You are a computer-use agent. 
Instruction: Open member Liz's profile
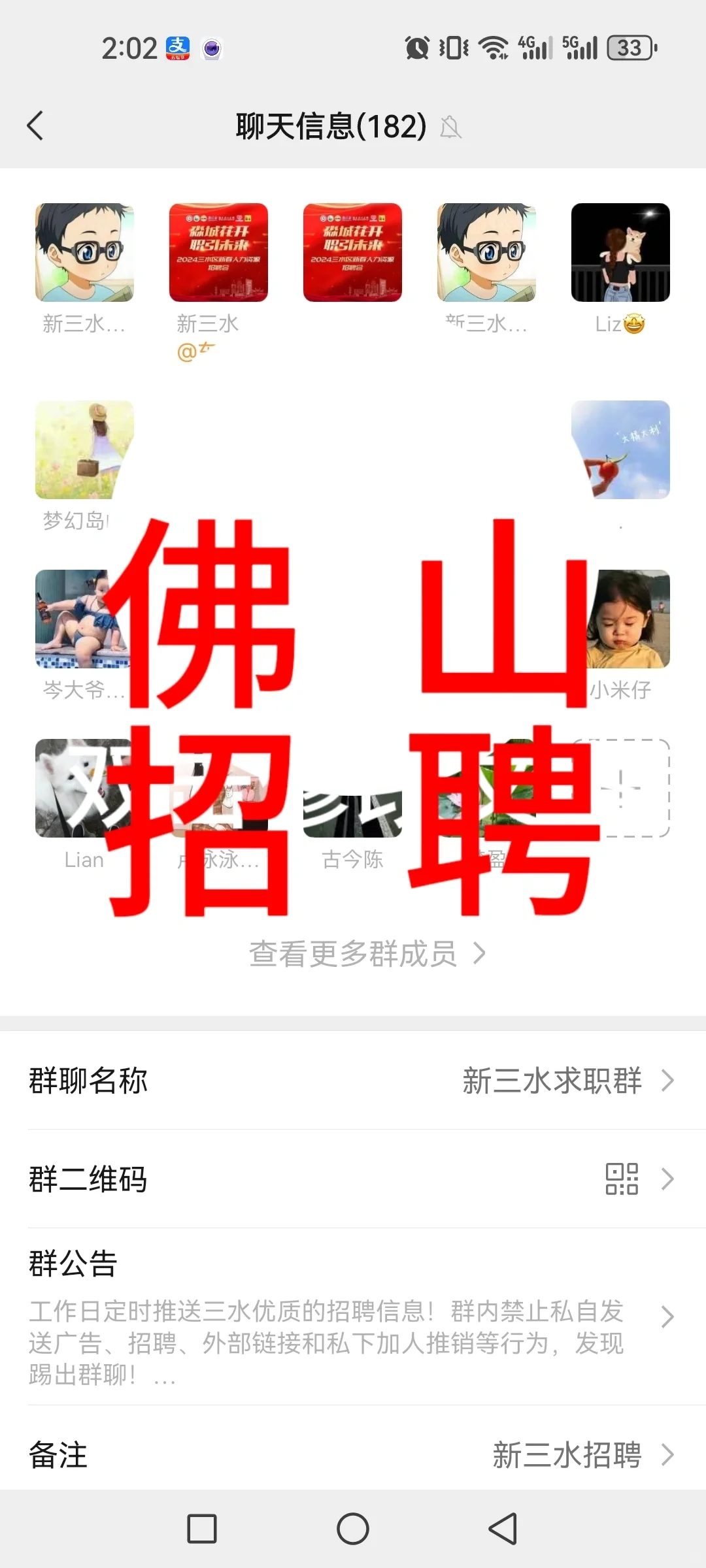pyautogui.click(x=620, y=253)
